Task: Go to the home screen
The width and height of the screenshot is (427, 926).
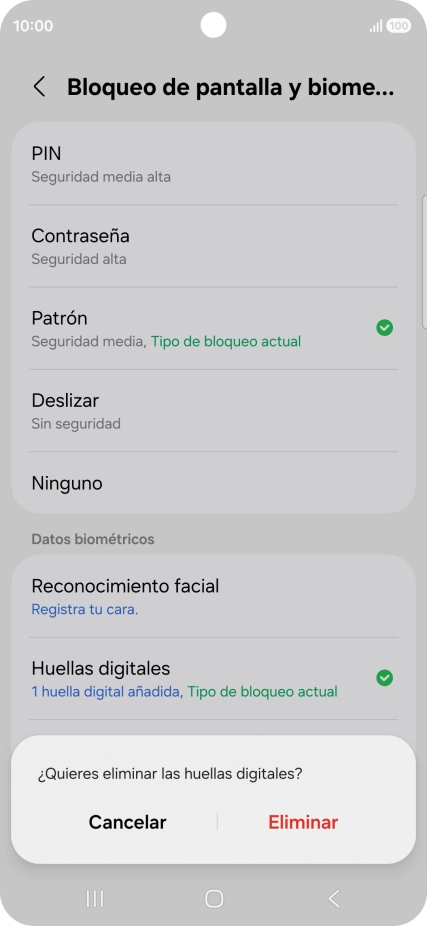Action: (x=214, y=898)
